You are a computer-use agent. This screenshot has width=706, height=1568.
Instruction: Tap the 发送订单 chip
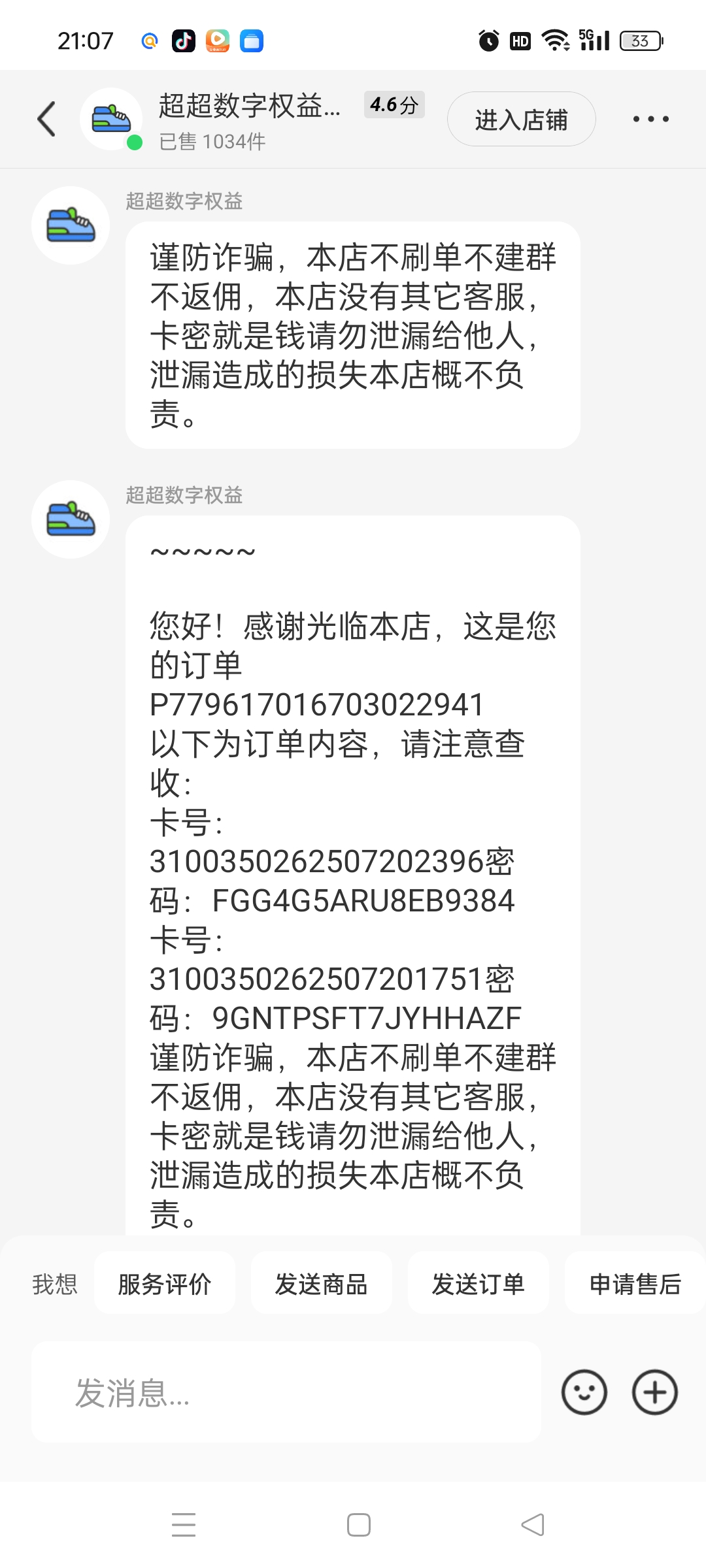pyautogui.click(x=478, y=1284)
